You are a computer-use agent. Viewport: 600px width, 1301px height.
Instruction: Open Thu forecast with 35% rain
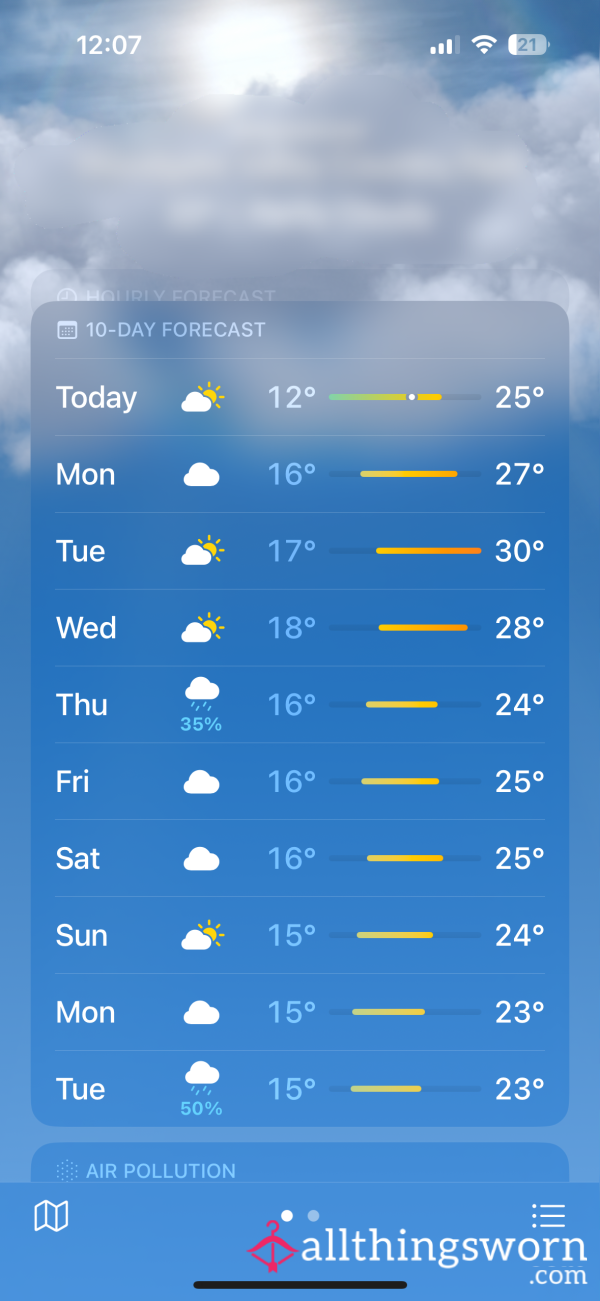[x=300, y=705]
